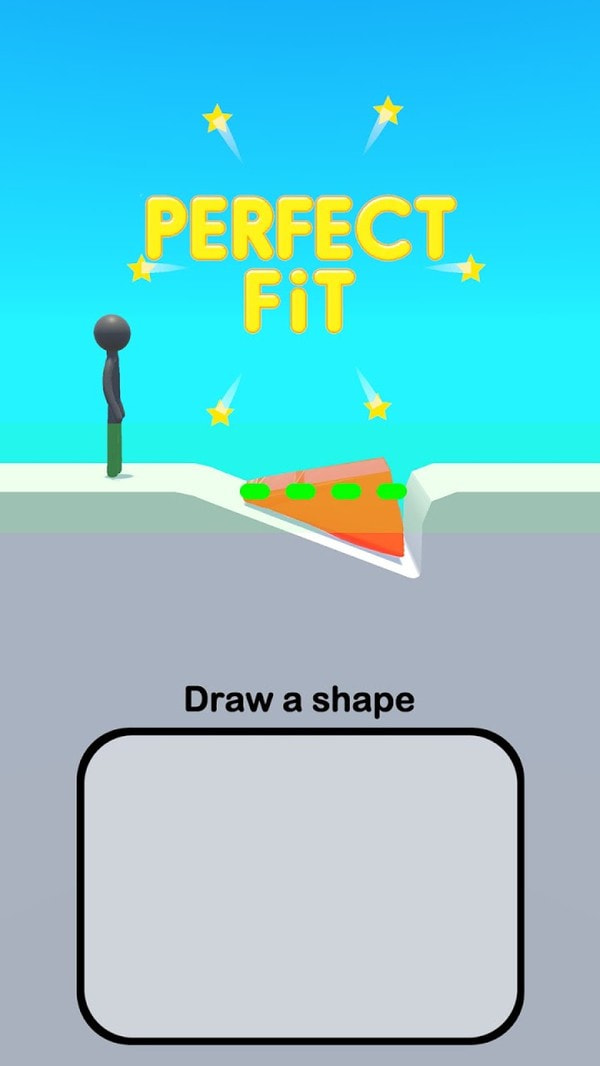Tap inside the Draw a shape box
The width and height of the screenshot is (600, 1066).
coord(300,885)
